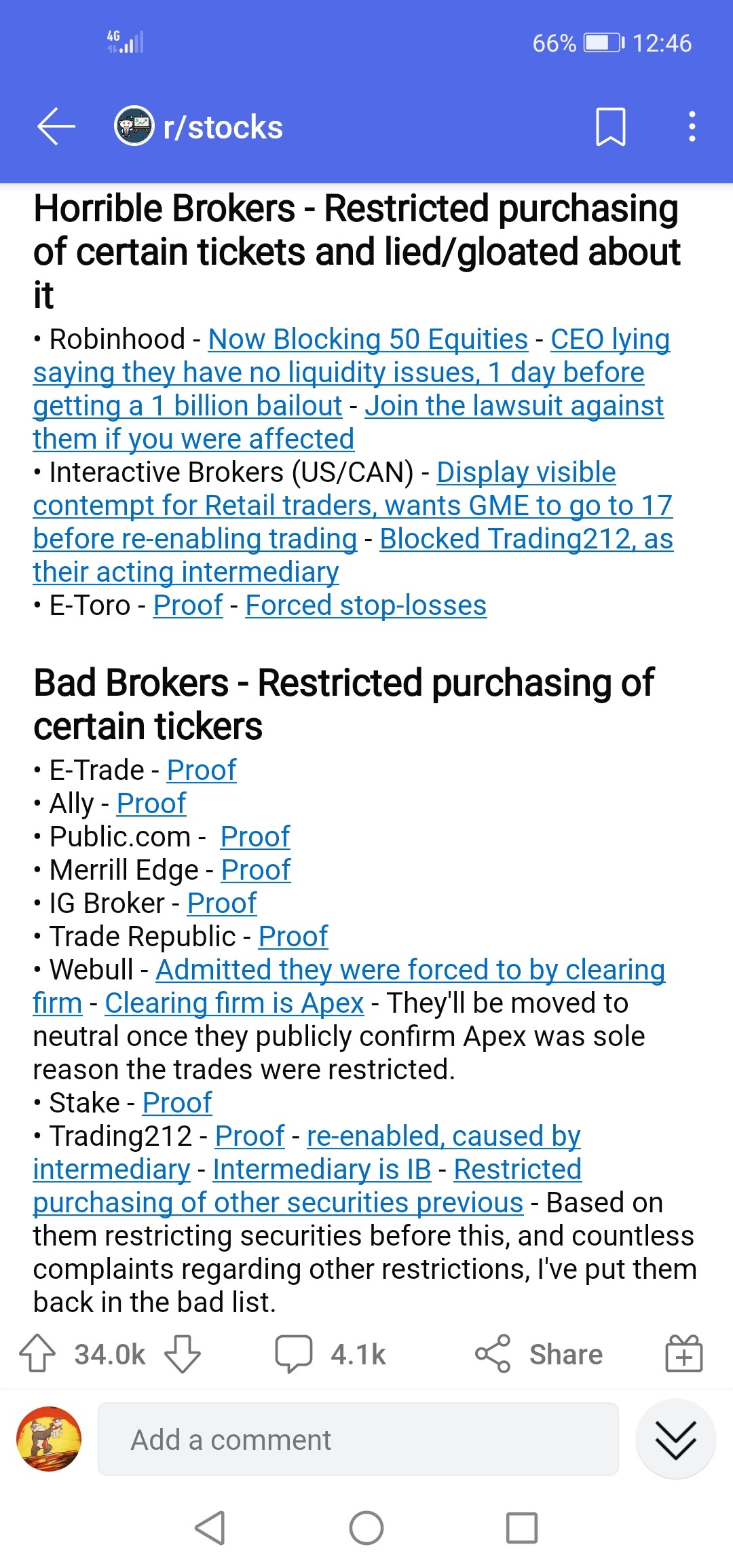View the Ally Proof link
Screen dimensions: 733x1568
point(151,803)
